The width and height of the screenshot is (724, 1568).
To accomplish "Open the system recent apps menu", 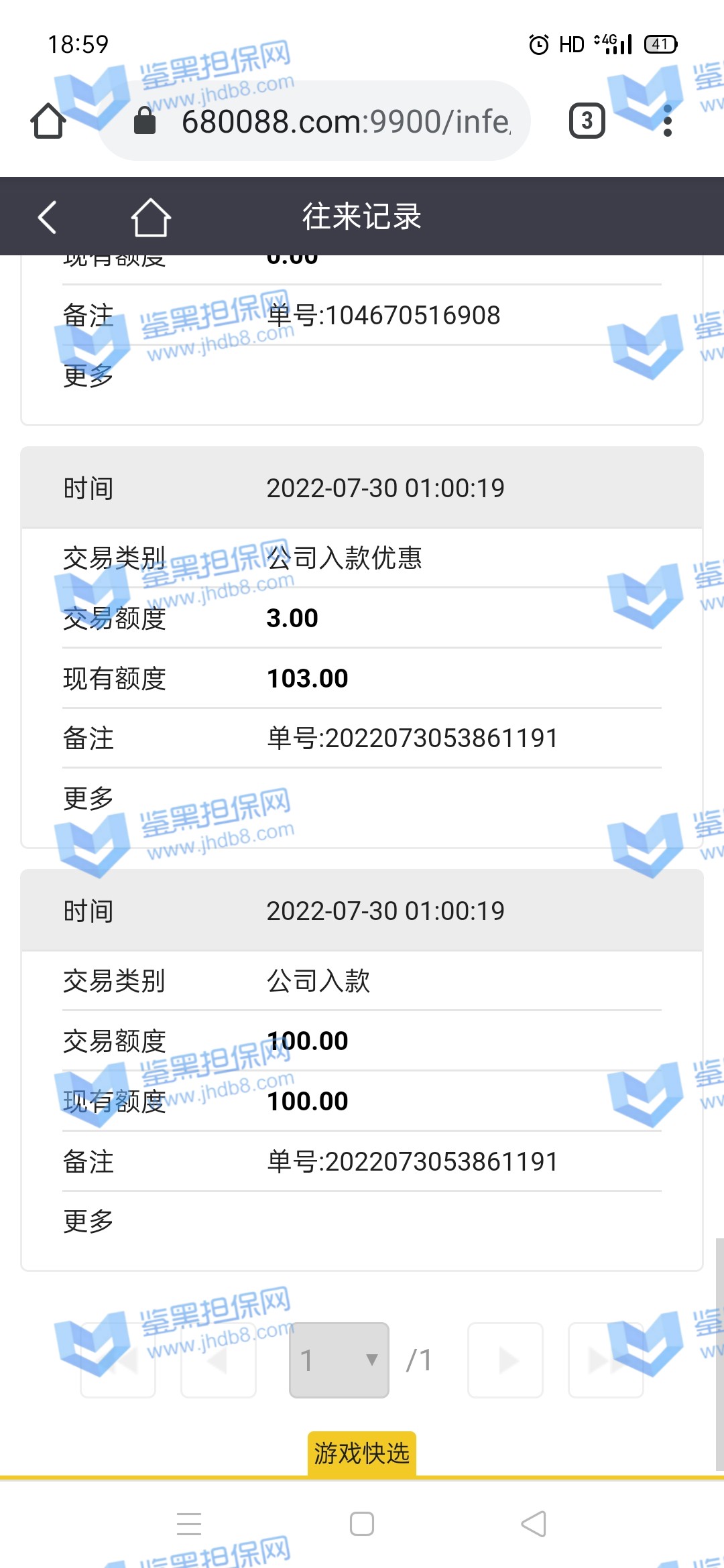I will [189, 1524].
